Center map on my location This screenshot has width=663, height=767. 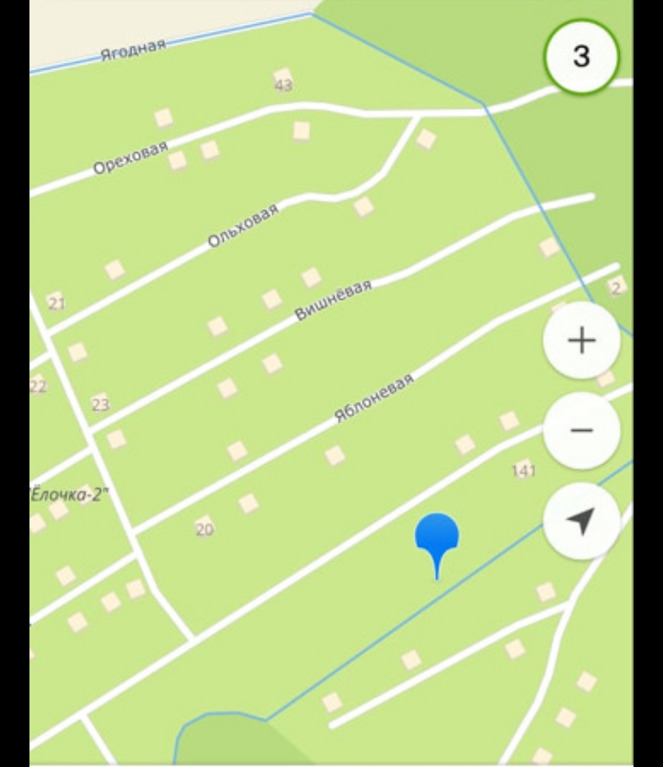[x=581, y=520]
